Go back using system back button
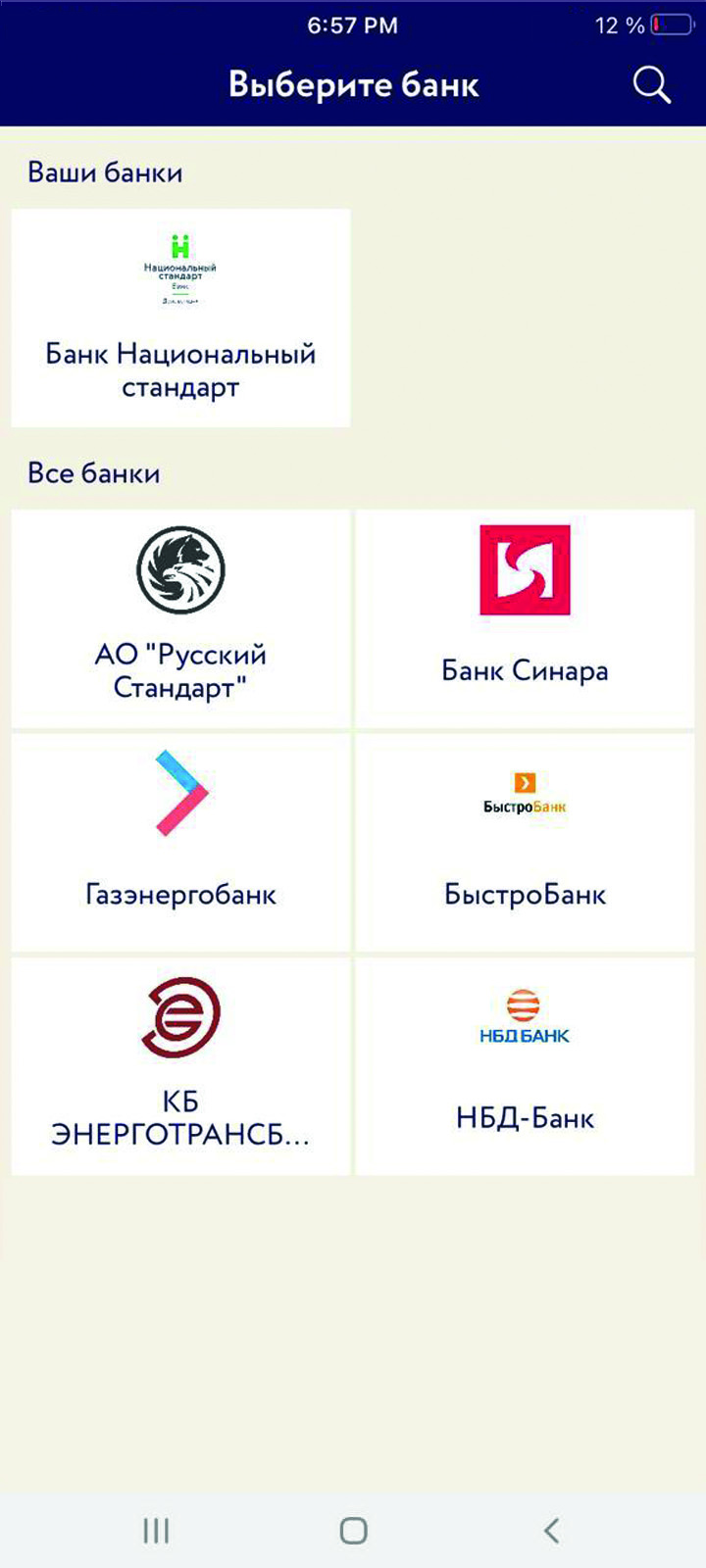Viewport: 706px width, 1568px height. [551, 1530]
